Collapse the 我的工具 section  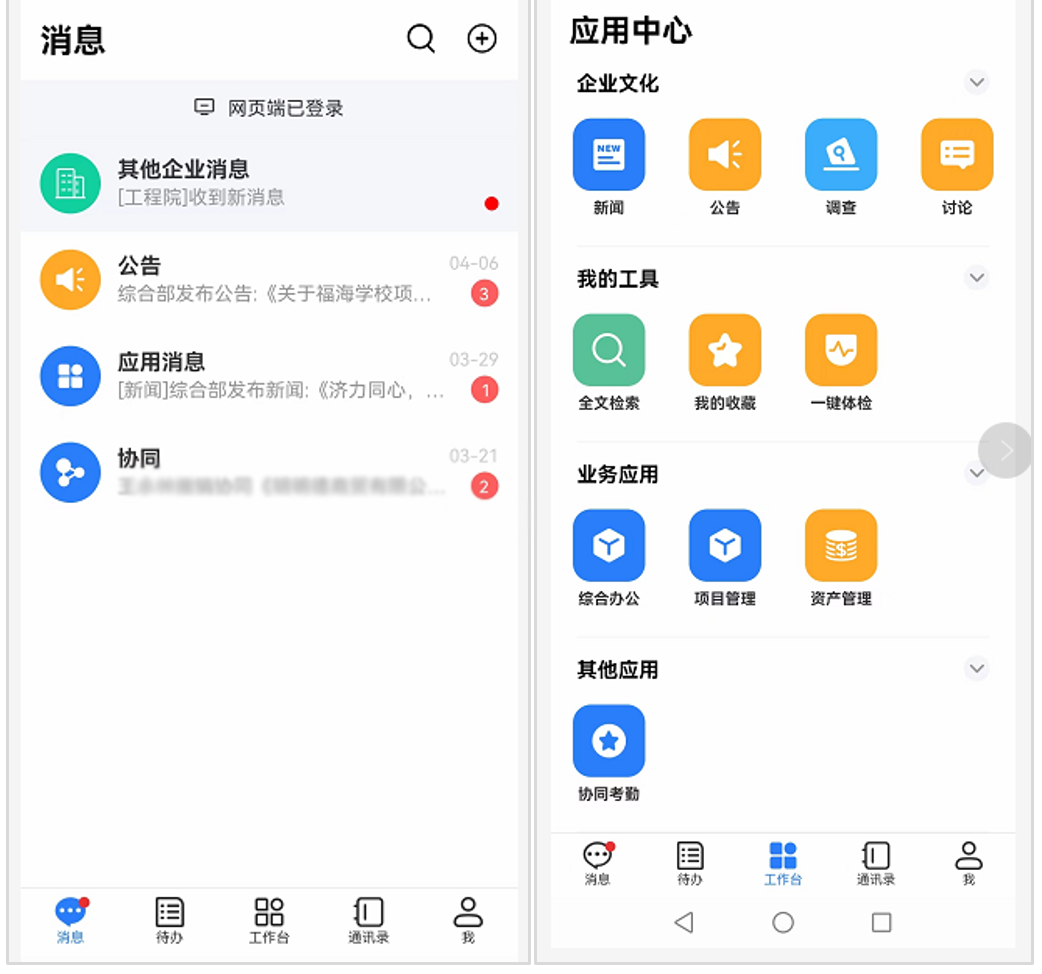point(976,277)
